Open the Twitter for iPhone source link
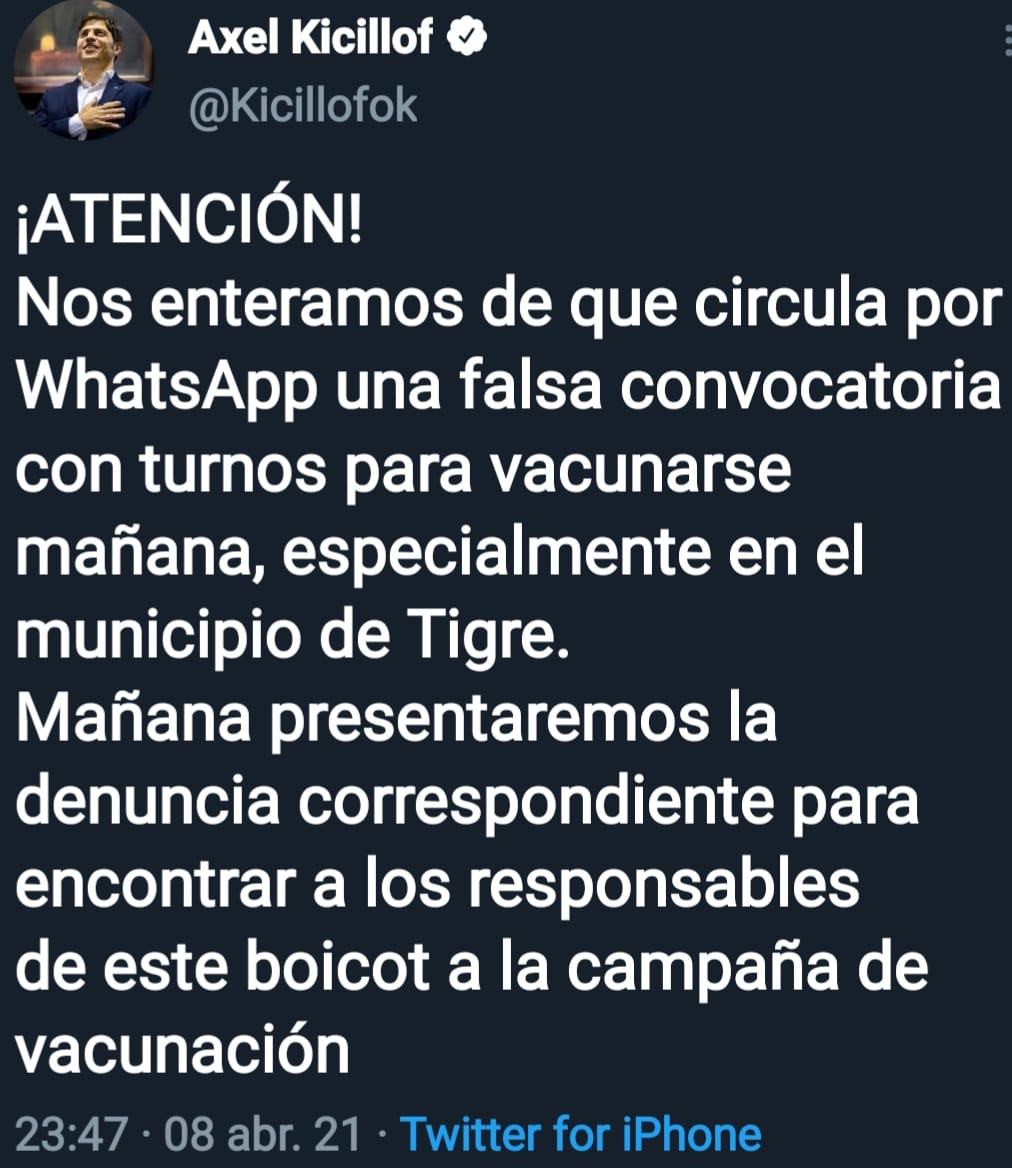Screen dimensions: 1012x1168 580,1135
